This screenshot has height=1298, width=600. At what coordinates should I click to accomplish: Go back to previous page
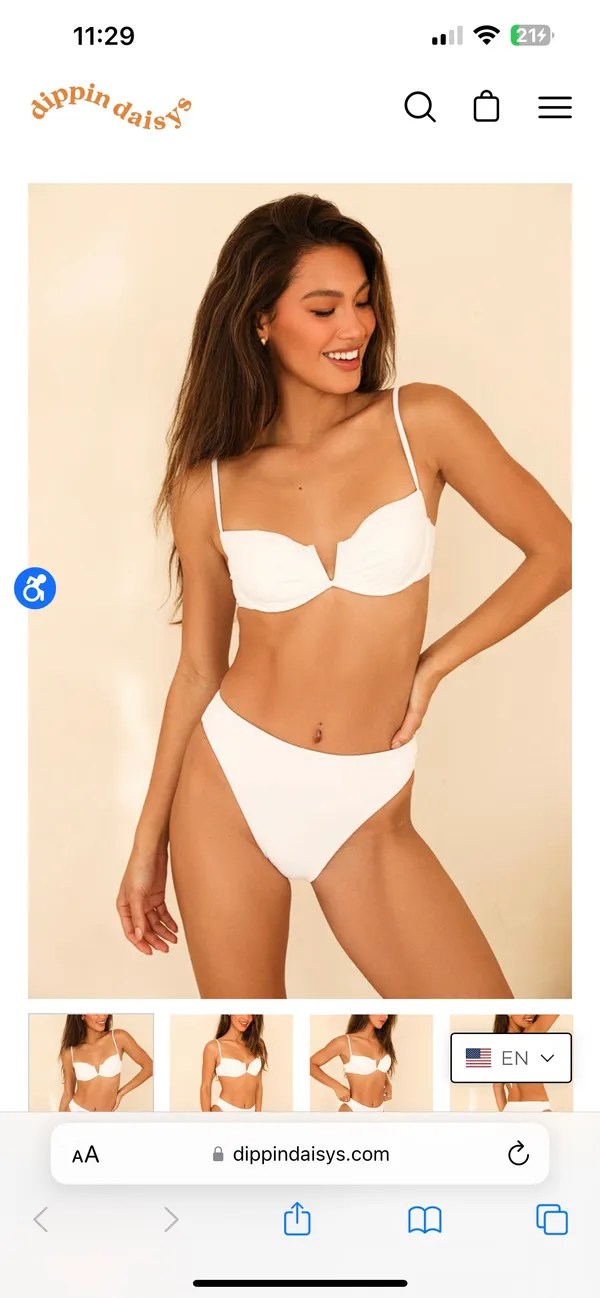pyautogui.click(x=41, y=1219)
